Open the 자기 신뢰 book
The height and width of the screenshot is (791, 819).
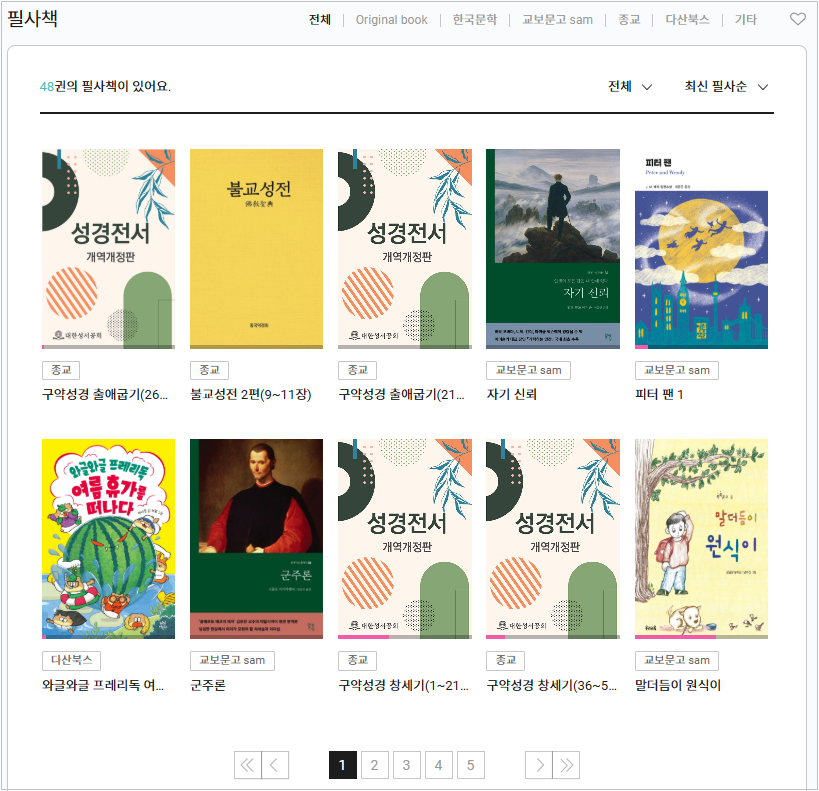(x=552, y=249)
